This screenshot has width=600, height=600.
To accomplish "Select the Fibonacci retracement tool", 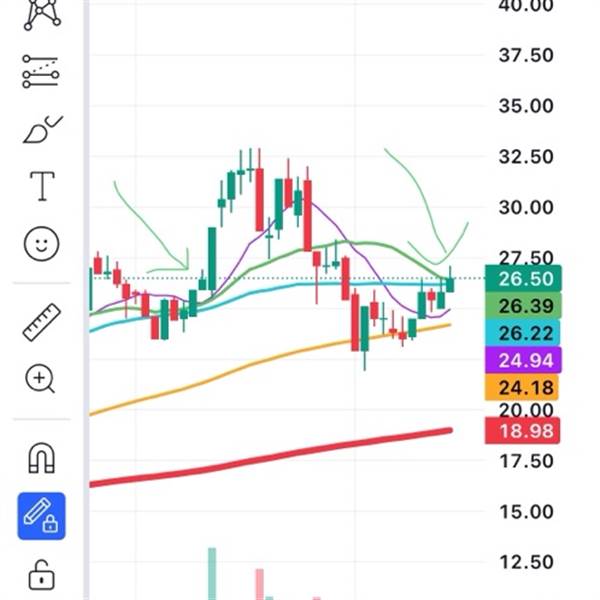I will 41,72.
